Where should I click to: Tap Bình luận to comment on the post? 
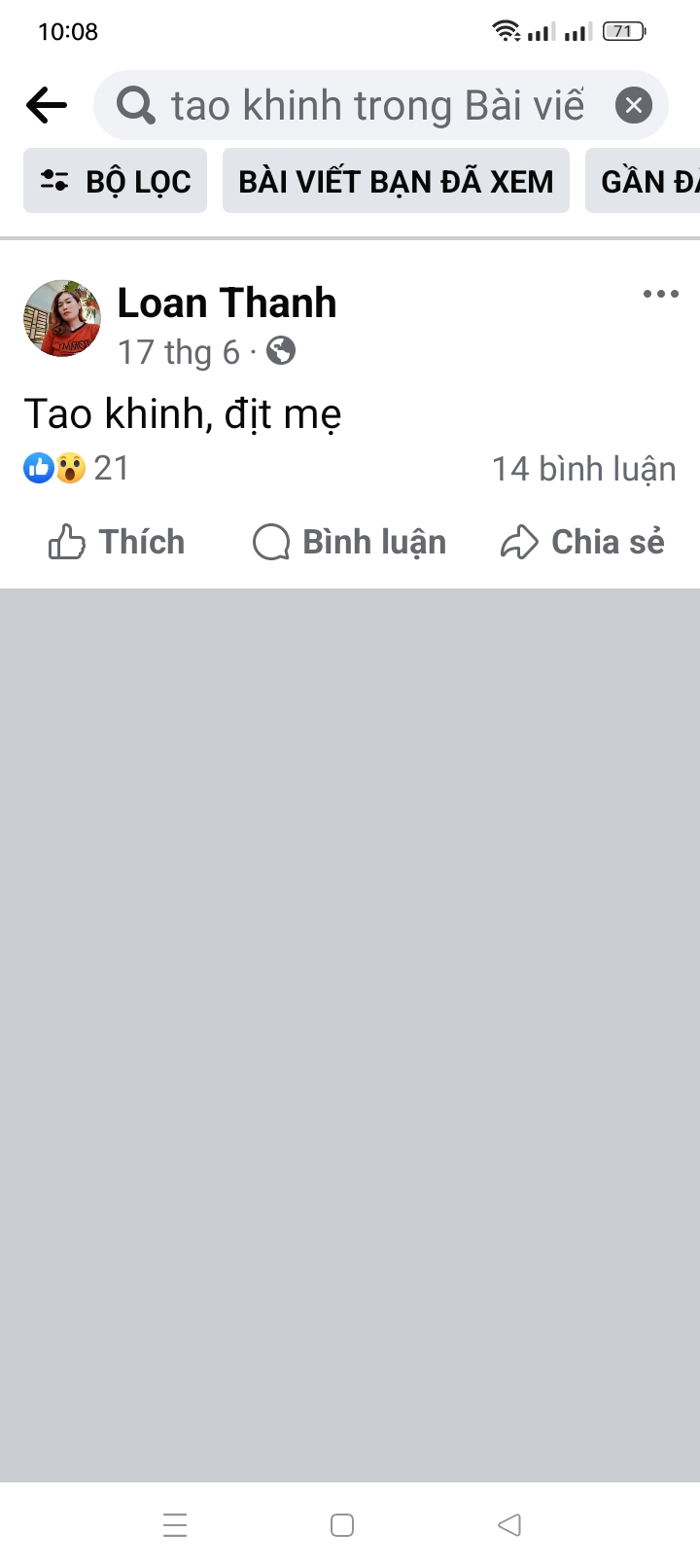pos(350,542)
